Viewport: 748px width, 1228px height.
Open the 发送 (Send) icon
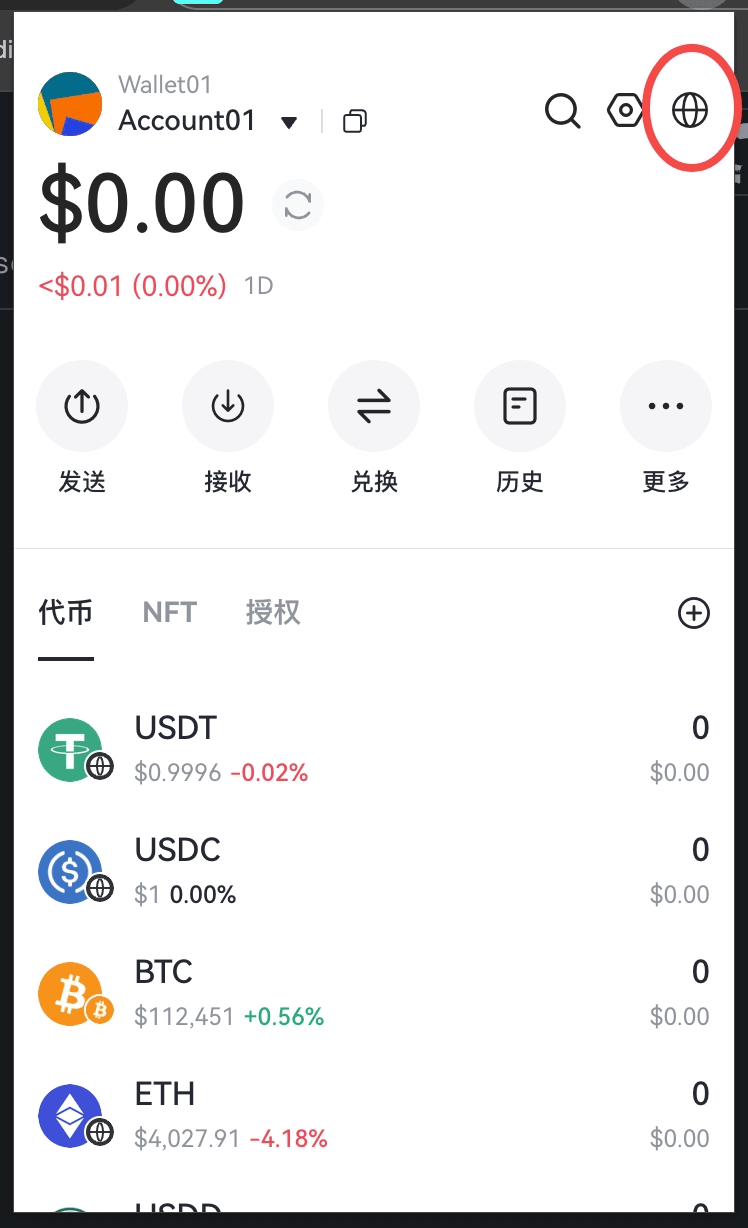point(81,406)
